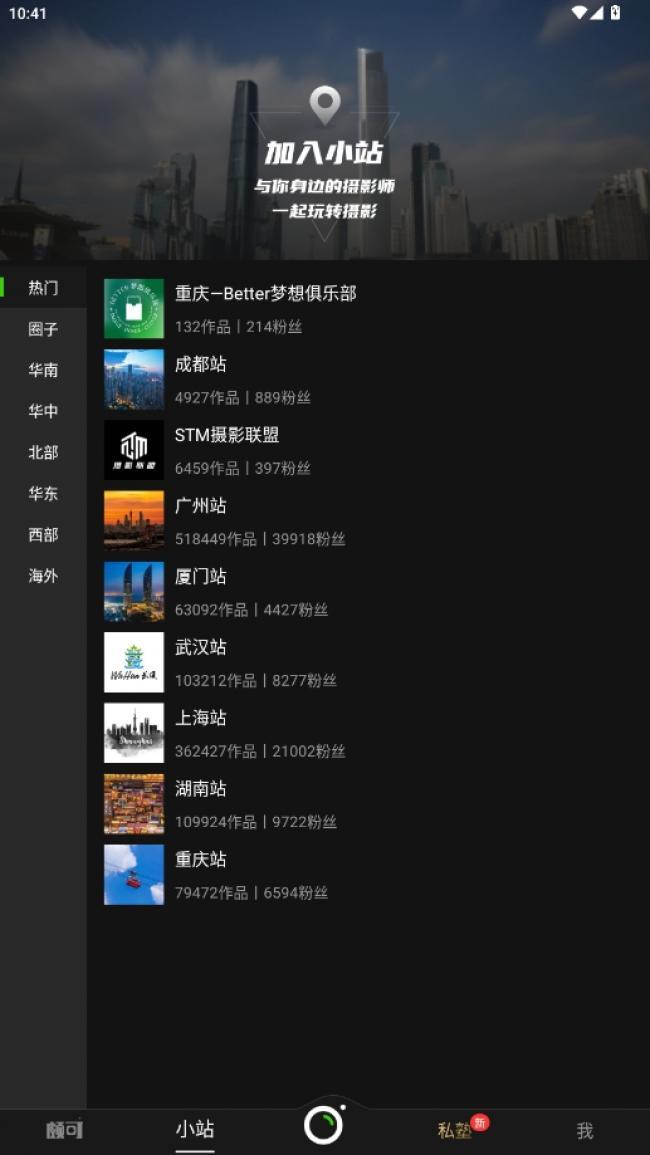
Task: Open the 上海站 station
Action: [368, 733]
